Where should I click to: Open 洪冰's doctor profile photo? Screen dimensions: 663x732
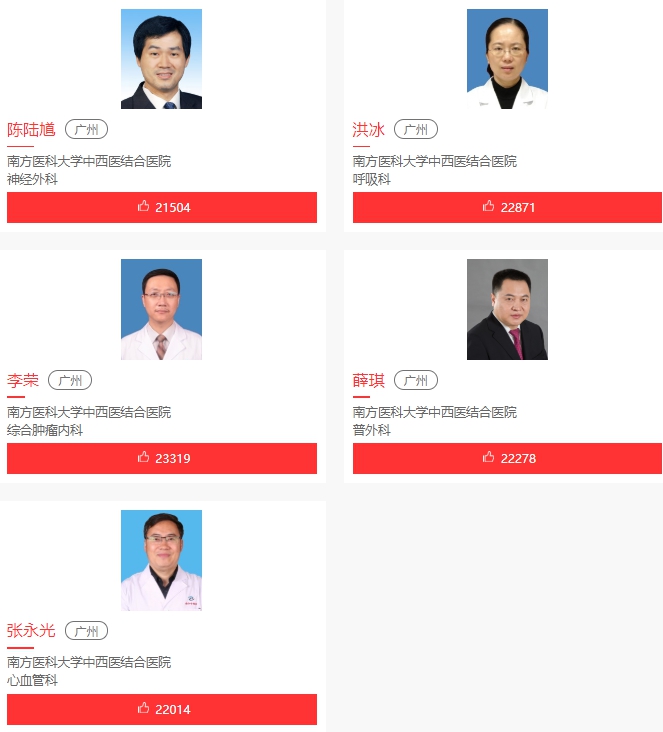tap(507, 59)
